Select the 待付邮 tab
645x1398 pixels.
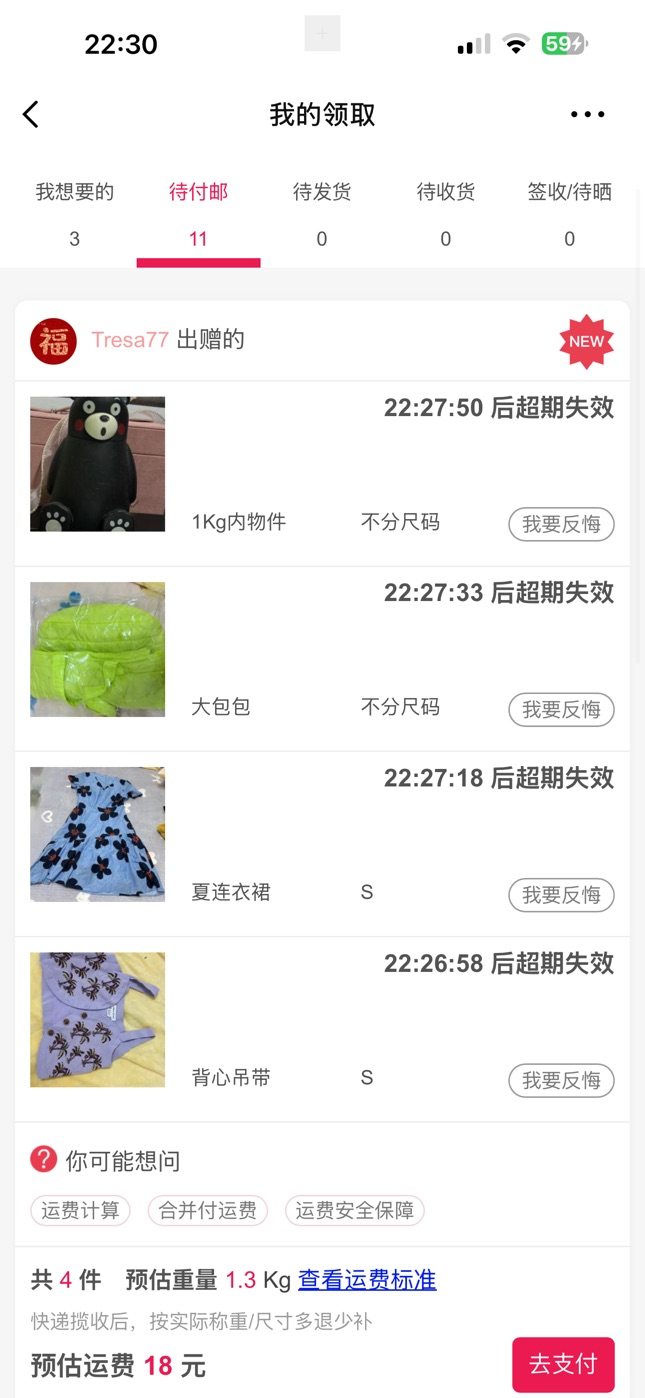[198, 211]
